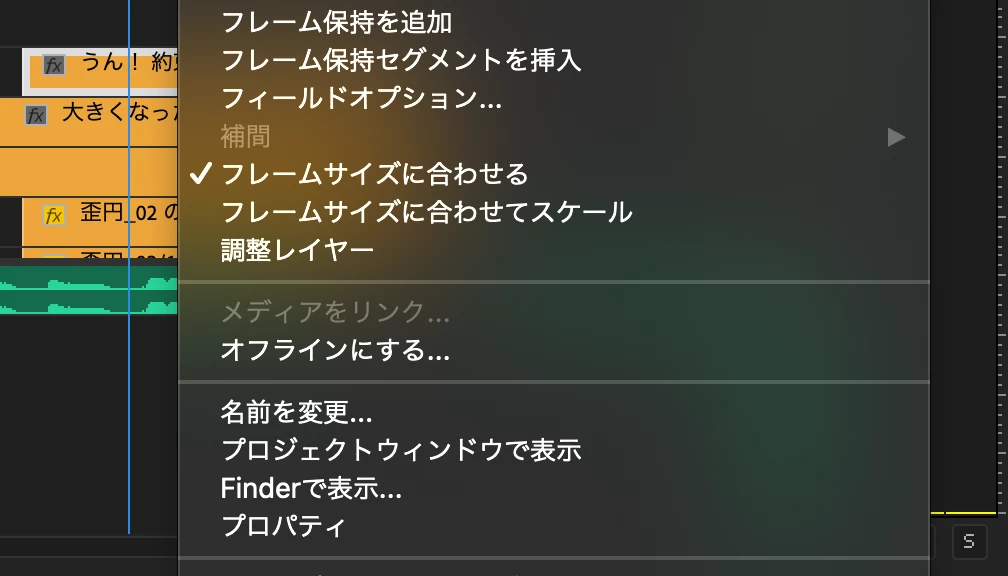This screenshot has width=1008, height=576.
Task: Select オフラインにする... option
Action: [335, 352]
